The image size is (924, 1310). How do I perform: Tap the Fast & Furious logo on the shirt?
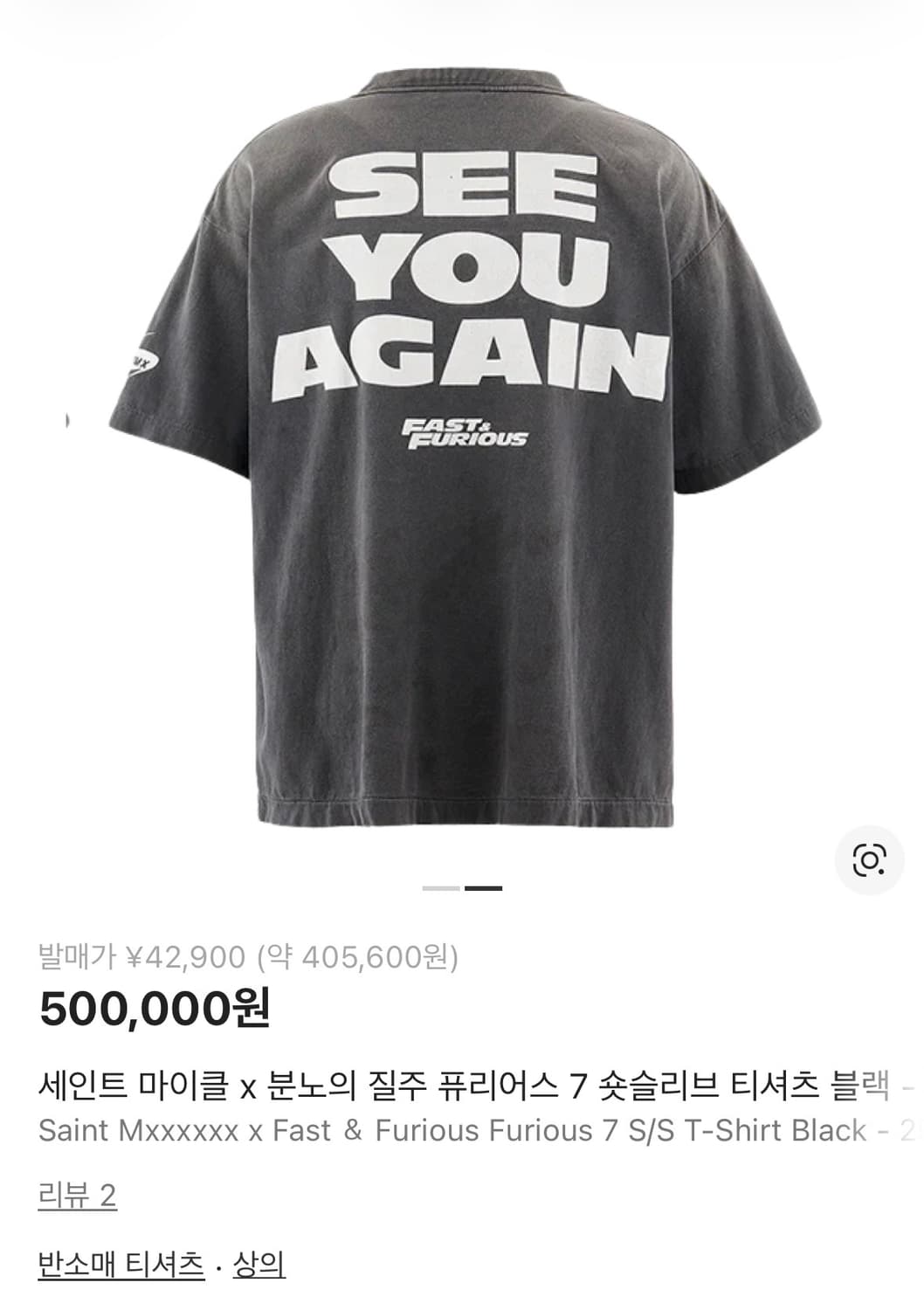(x=466, y=433)
